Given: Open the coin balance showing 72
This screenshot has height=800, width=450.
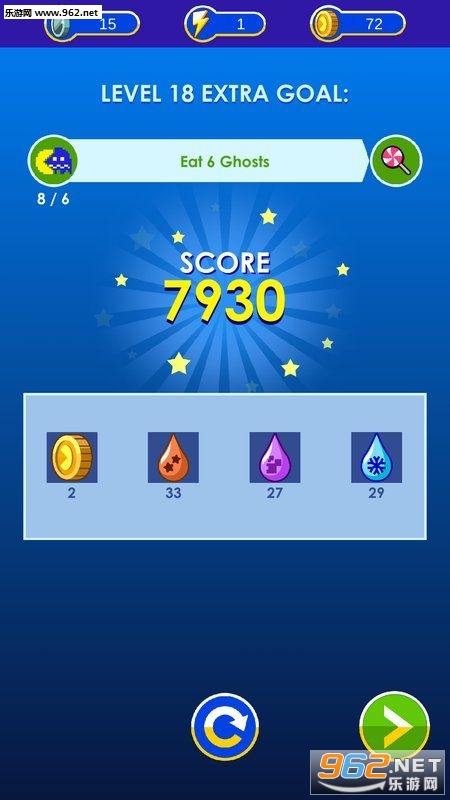Looking at the screenshot, I should click(358, 23).
